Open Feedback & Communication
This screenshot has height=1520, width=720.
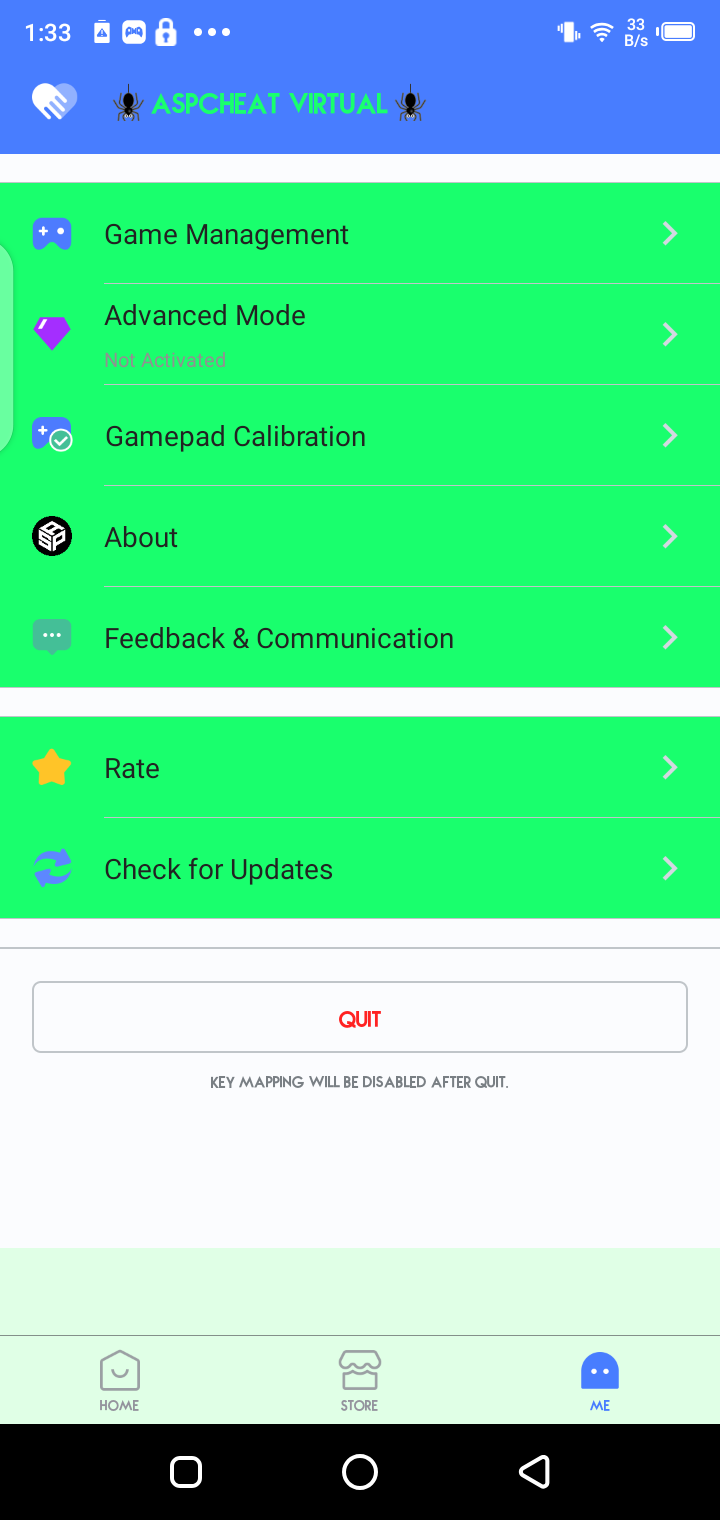(360, 638)
